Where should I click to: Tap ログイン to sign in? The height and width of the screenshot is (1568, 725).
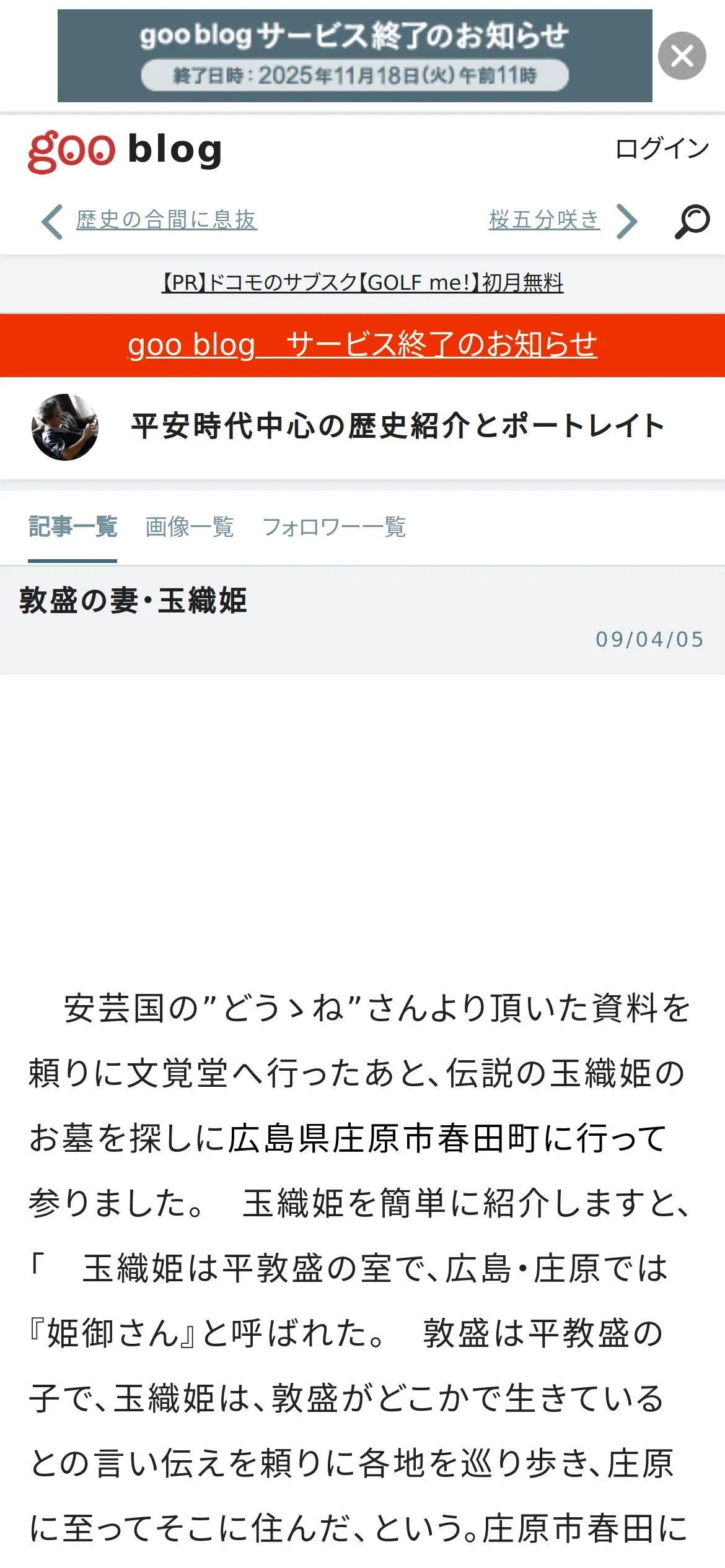[x=661, y=149]
